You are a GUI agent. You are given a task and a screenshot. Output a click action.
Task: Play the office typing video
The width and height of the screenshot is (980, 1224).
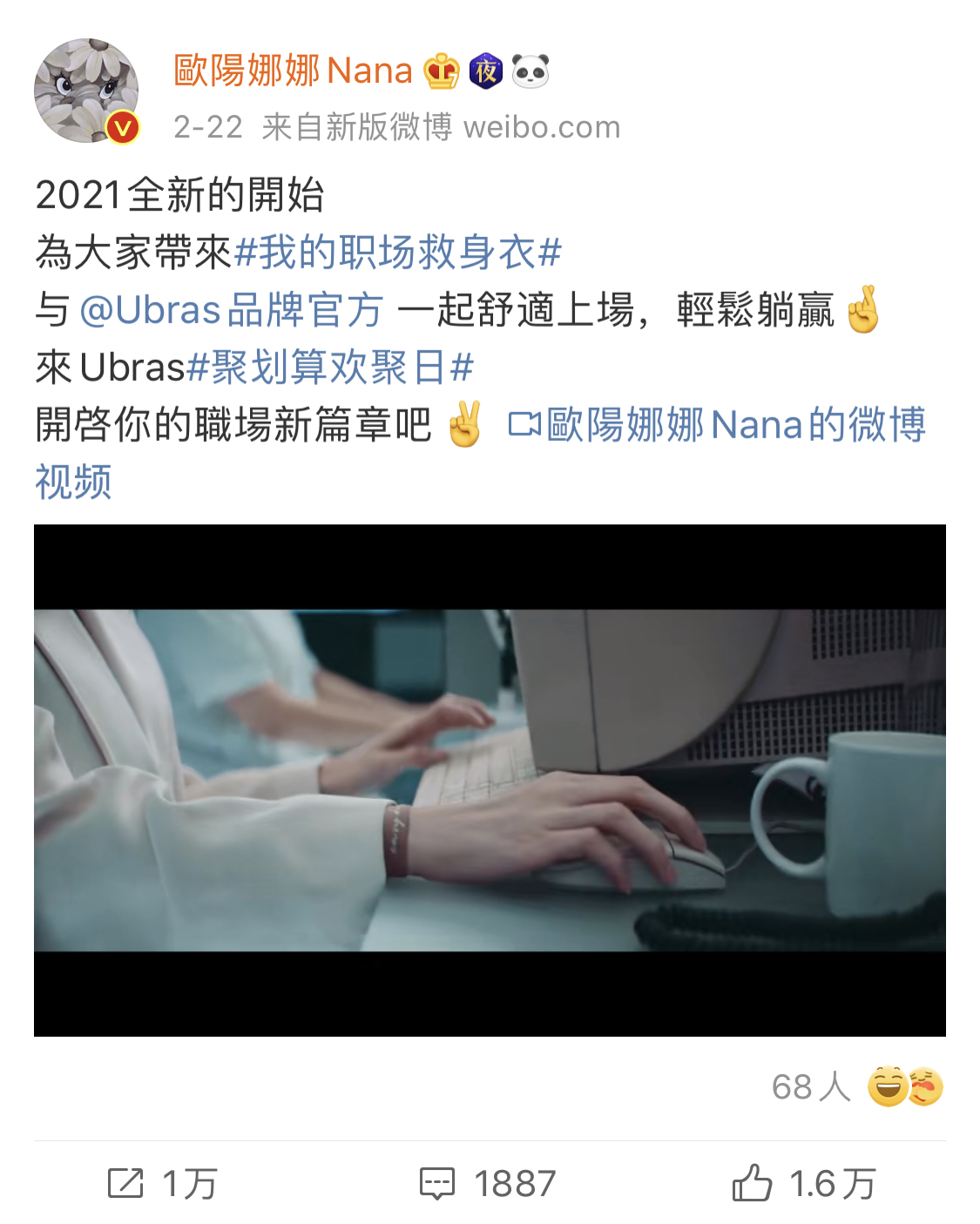pos(490,780)
